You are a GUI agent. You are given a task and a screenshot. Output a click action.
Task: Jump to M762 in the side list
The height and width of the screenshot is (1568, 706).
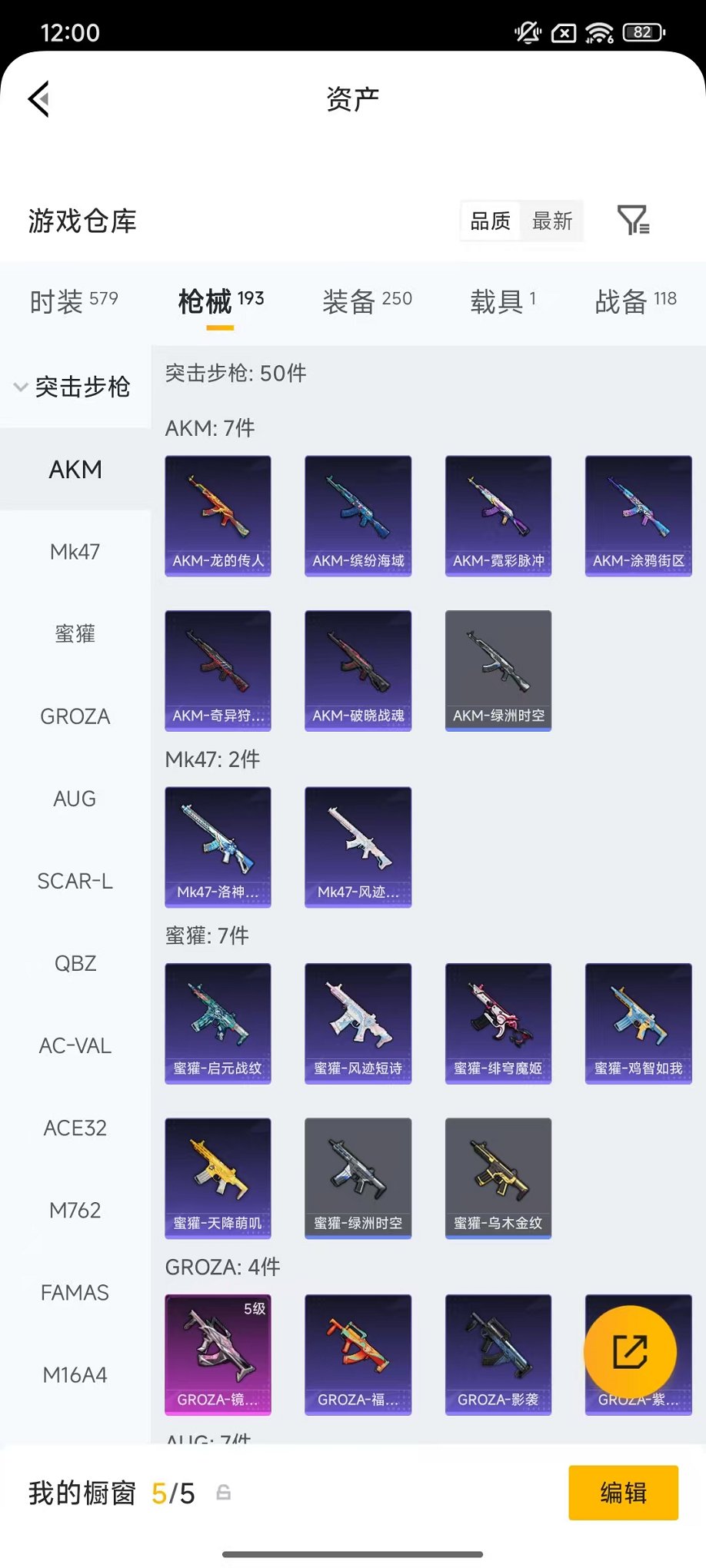pos(75,1210)
